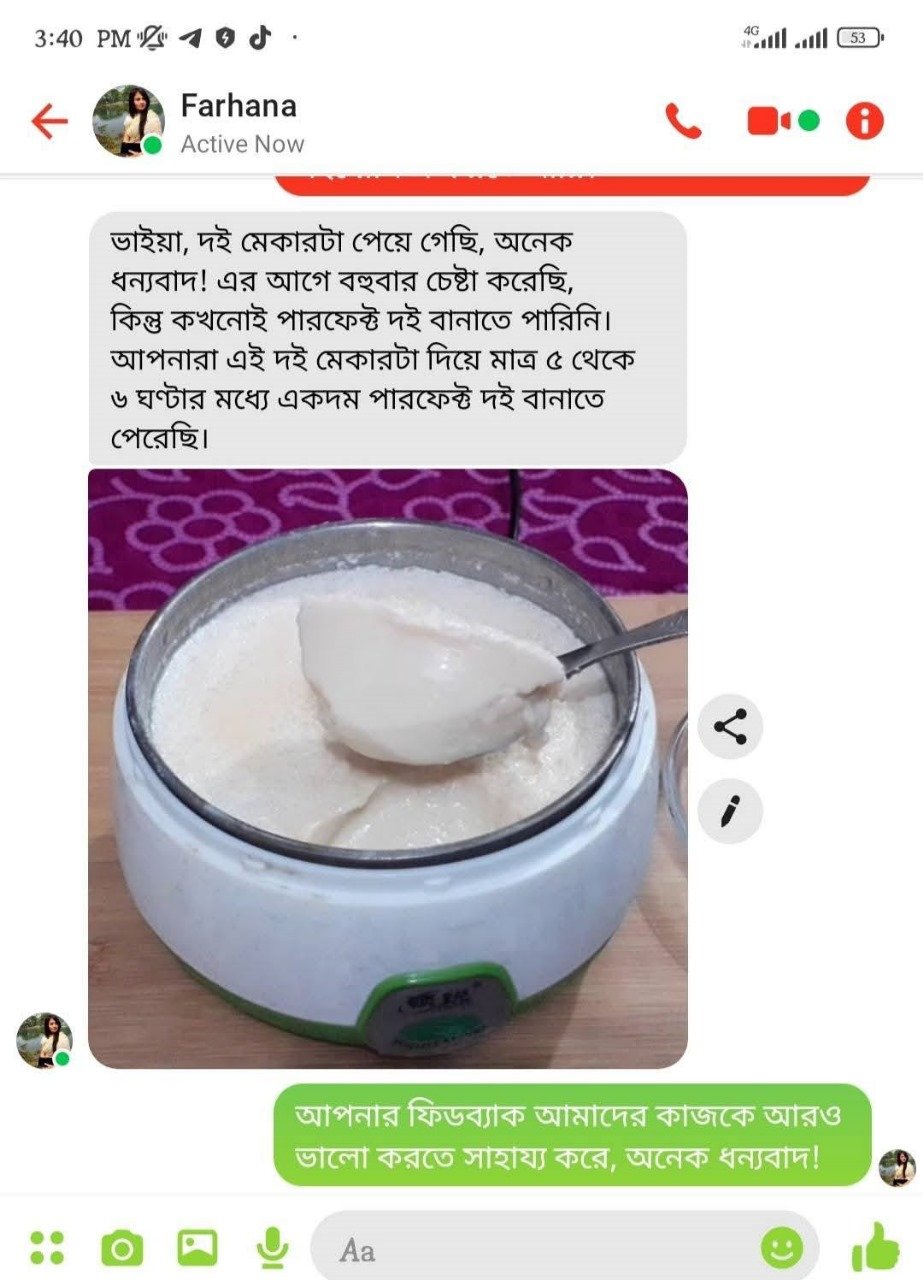This screenshot has width=923, height=1280.
Task: Open conversation info for Farhana
Action: point(865,122)
